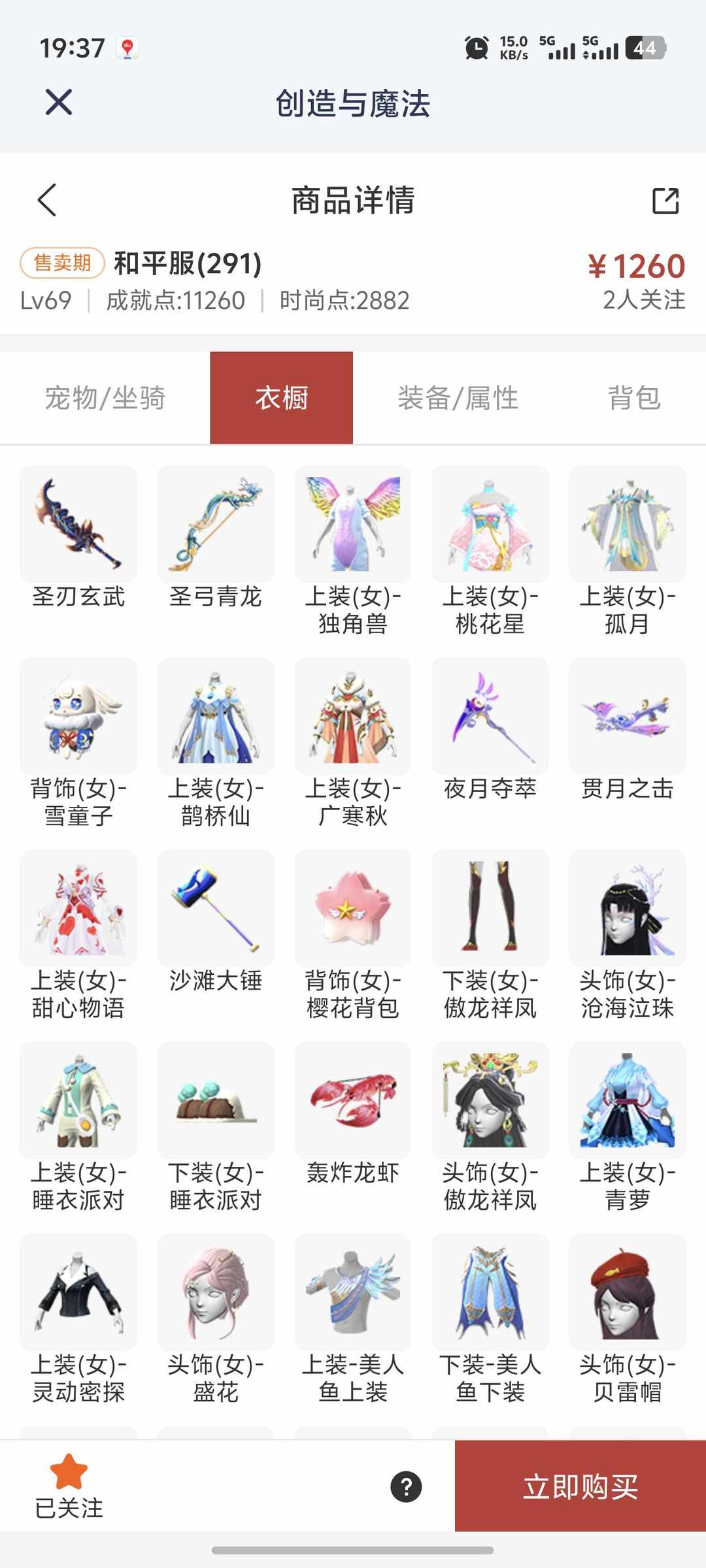Screen dimensions: 706x1568
Task: Switch to the 宠物/坐骑 tab
Action: (107, 398)
